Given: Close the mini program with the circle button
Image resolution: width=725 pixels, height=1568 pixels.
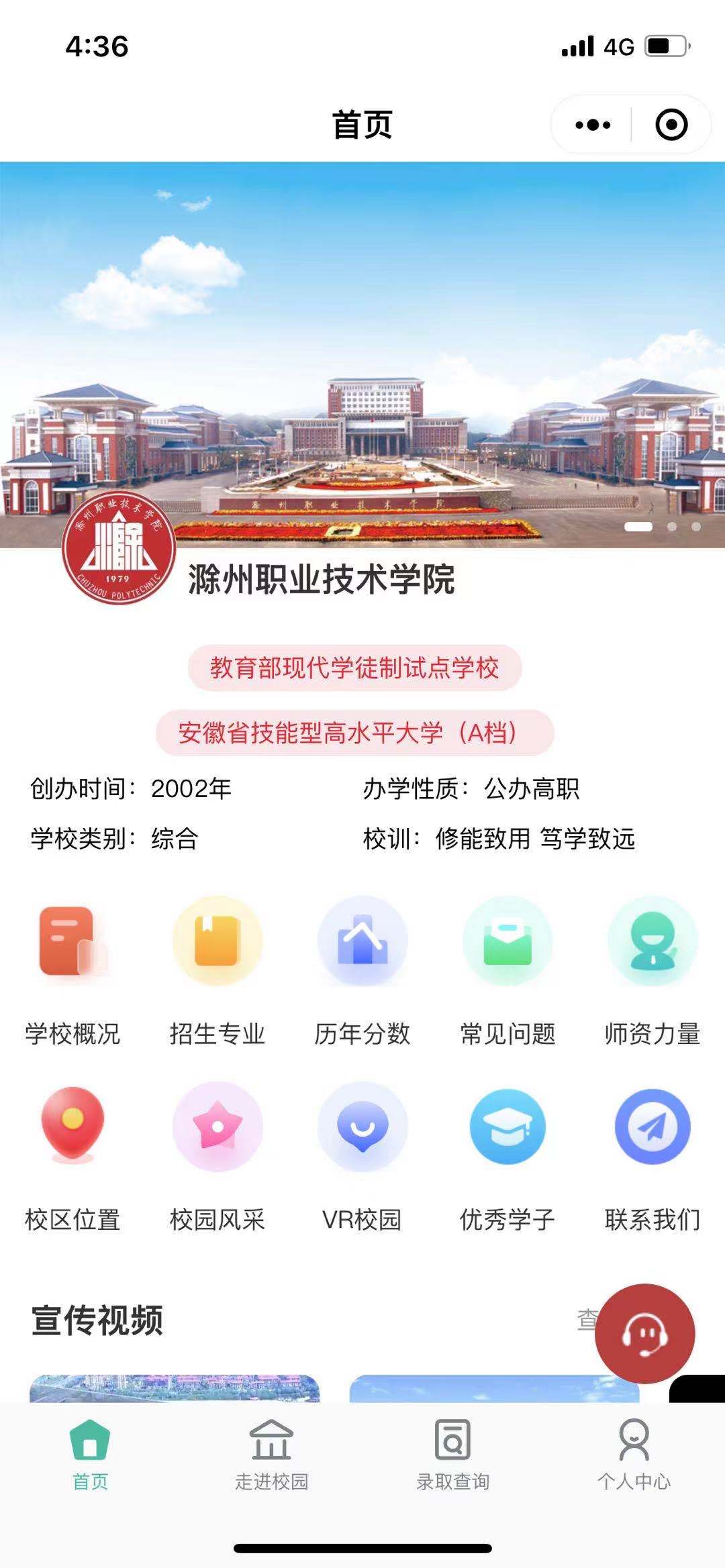Looking at the screenshot, I should point(671,125).
